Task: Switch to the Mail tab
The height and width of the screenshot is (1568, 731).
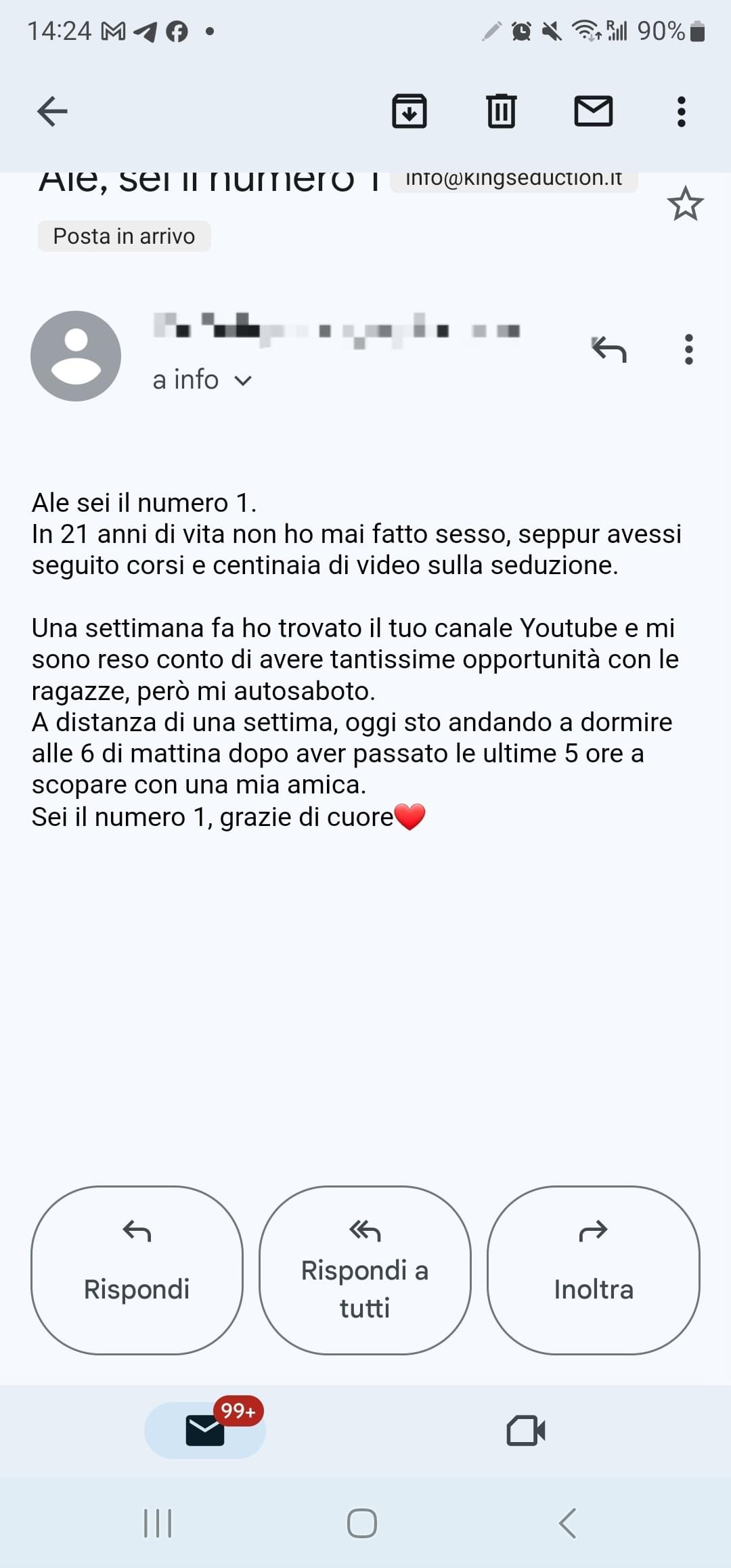Action: tap(205, 1430)
